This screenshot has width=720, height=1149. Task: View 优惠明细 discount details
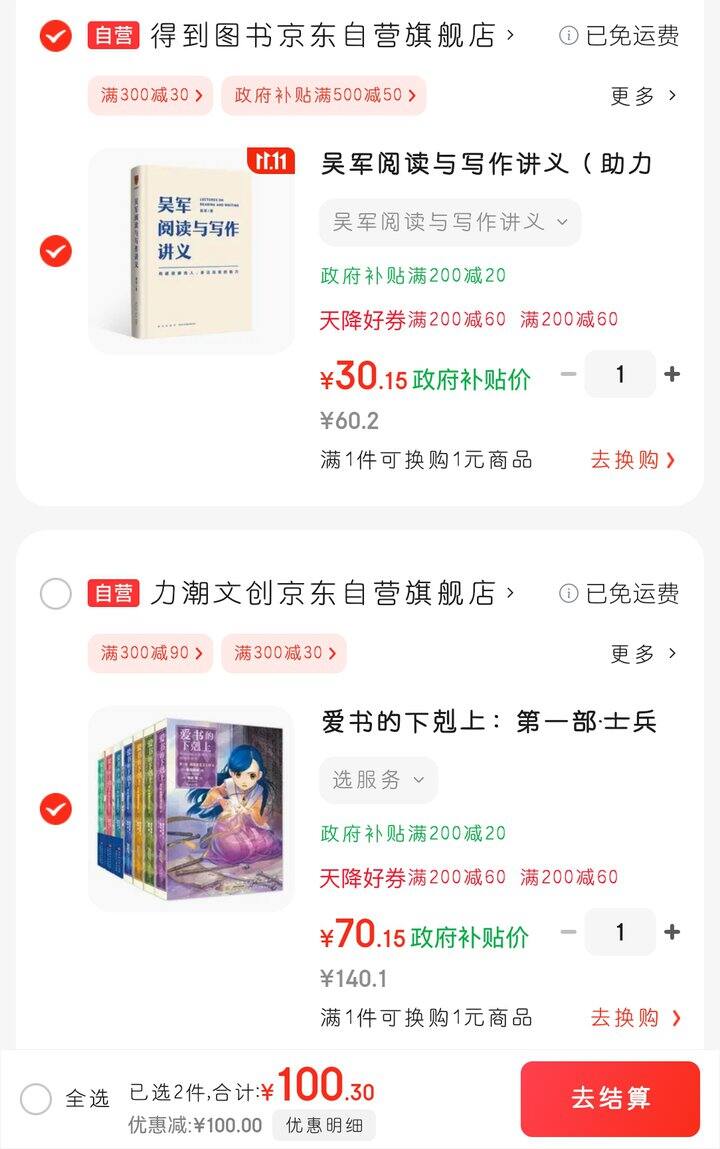(x=323, y=1125)
